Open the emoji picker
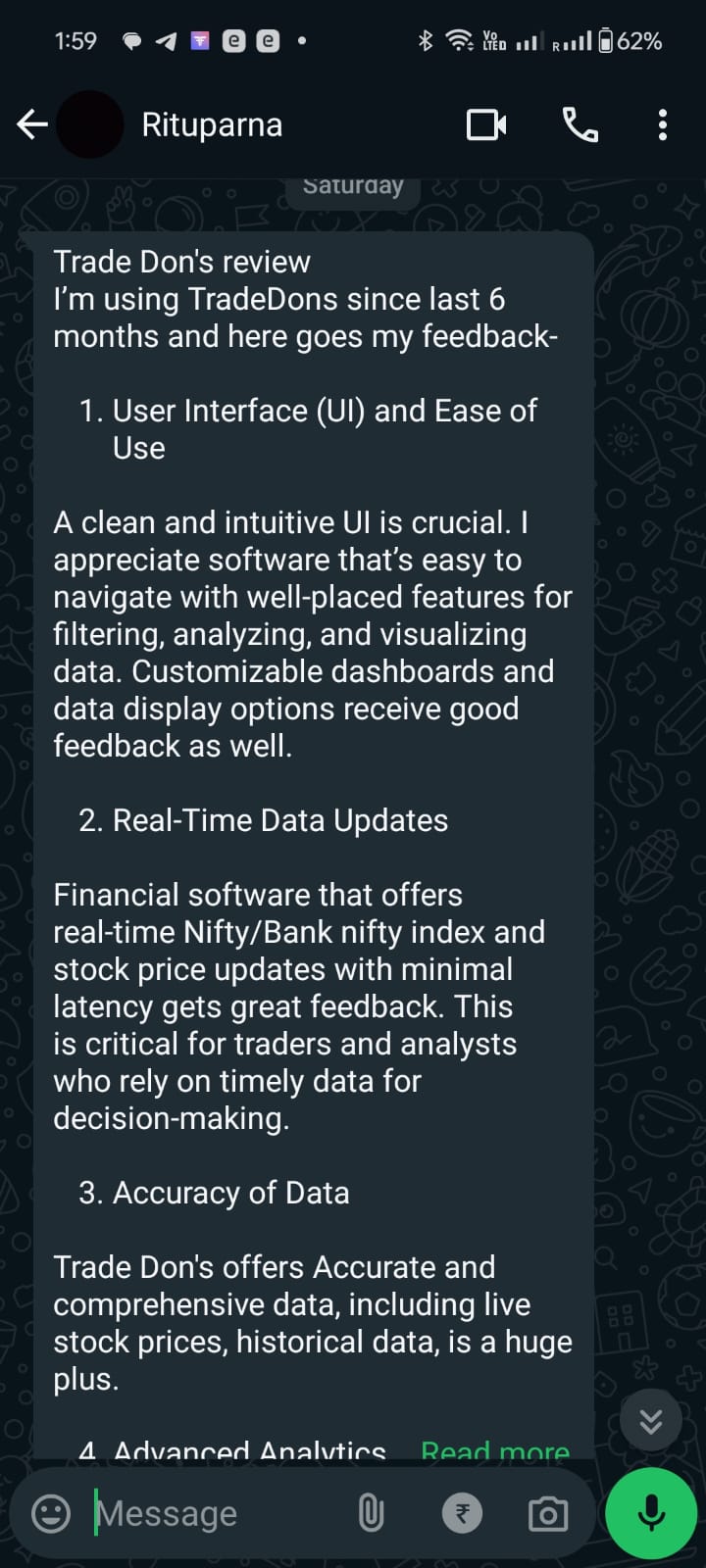The height and width of the screenshot is (1568, 706). coord(51,1513)
